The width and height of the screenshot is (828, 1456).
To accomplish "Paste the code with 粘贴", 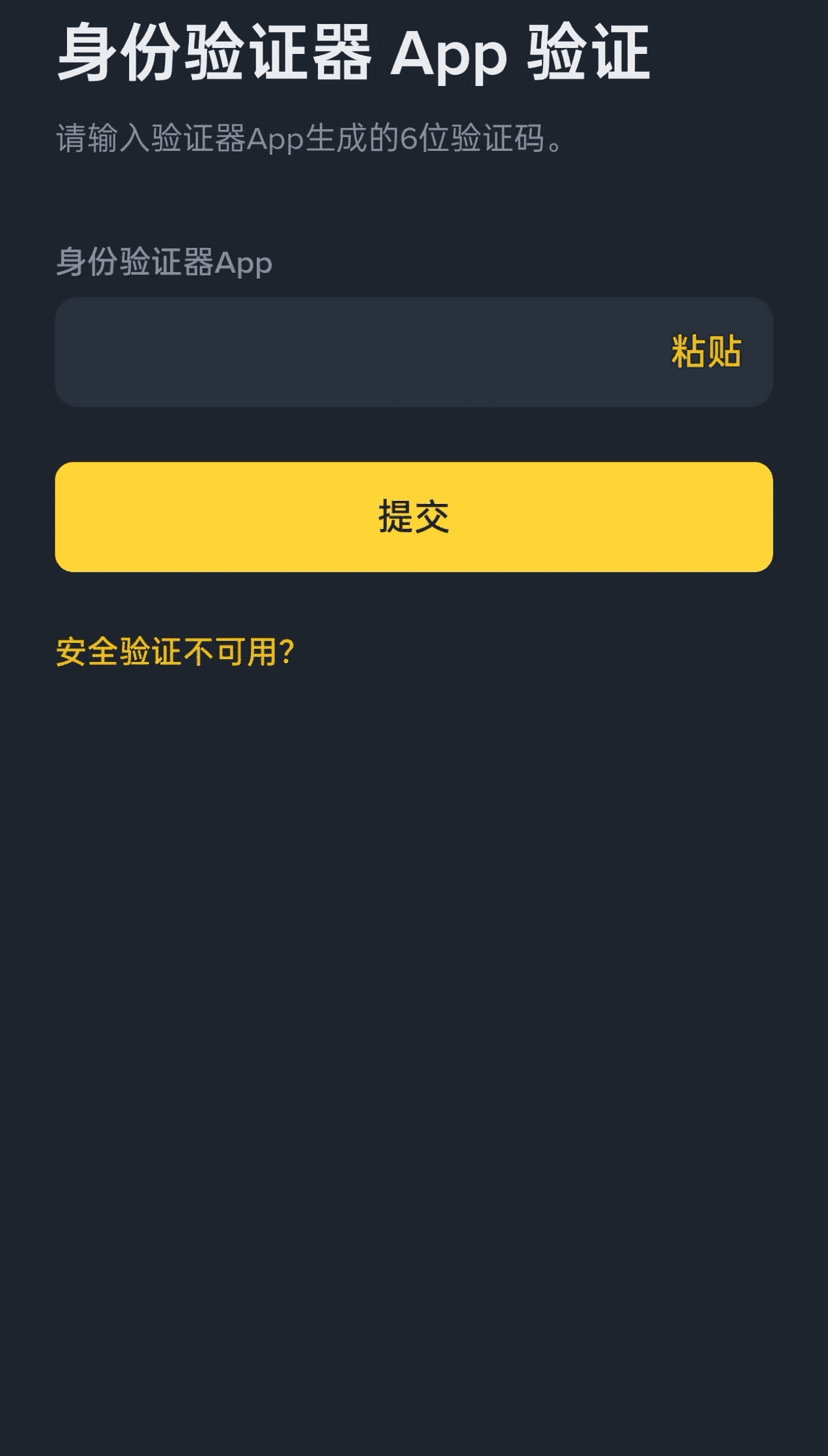I will (706, 352).
